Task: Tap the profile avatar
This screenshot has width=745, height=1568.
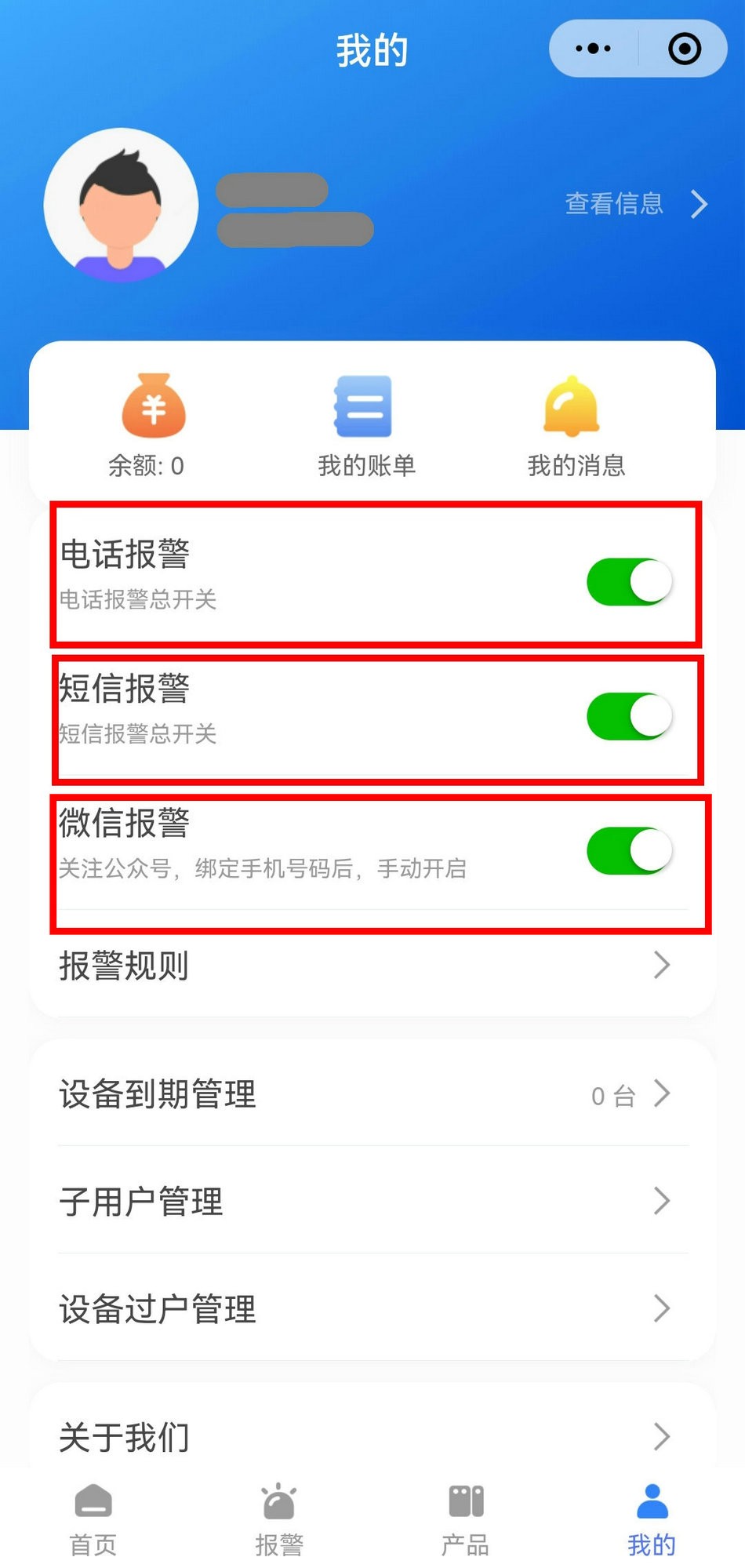Action: [121, 206]
